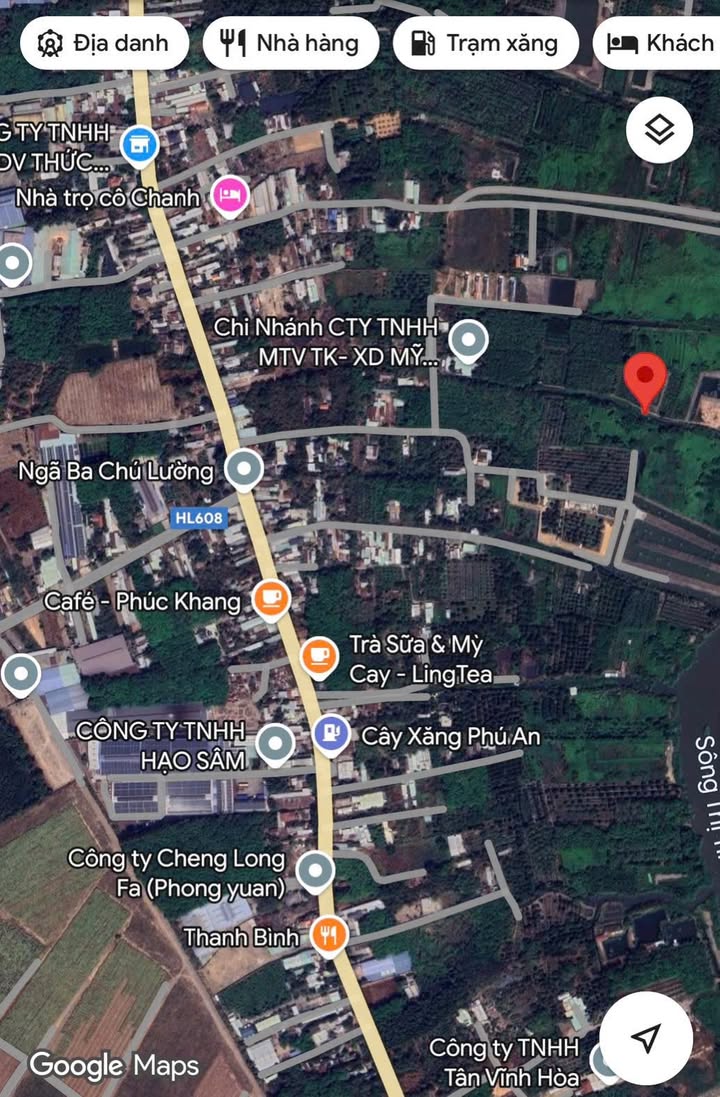Filter map by the Khách hotel chip

pos(660,43)
